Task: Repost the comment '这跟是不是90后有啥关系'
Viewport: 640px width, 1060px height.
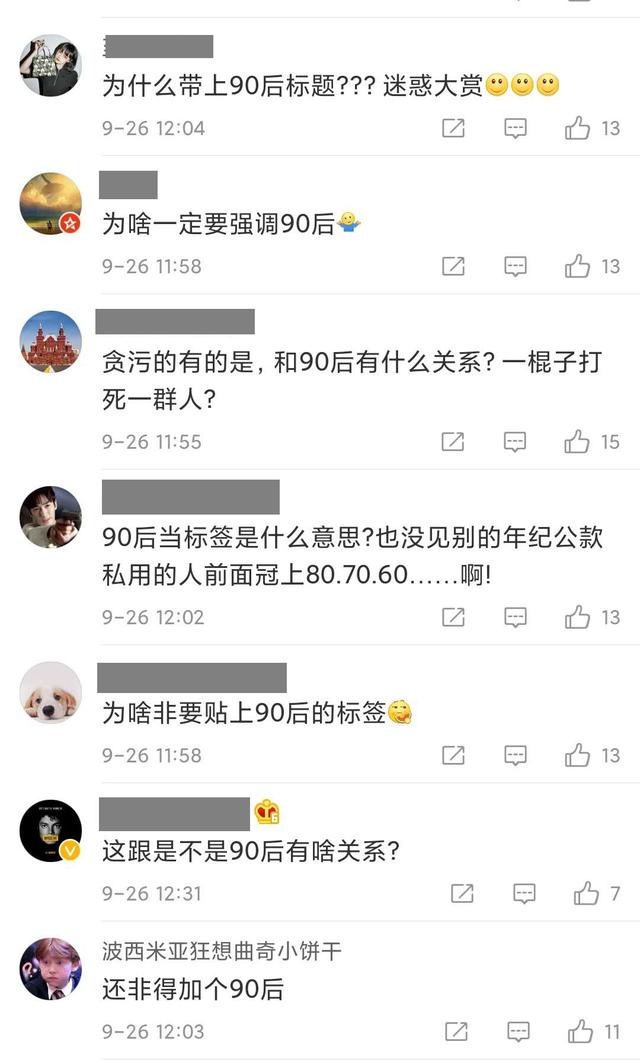Action: [x=461, y=893]
